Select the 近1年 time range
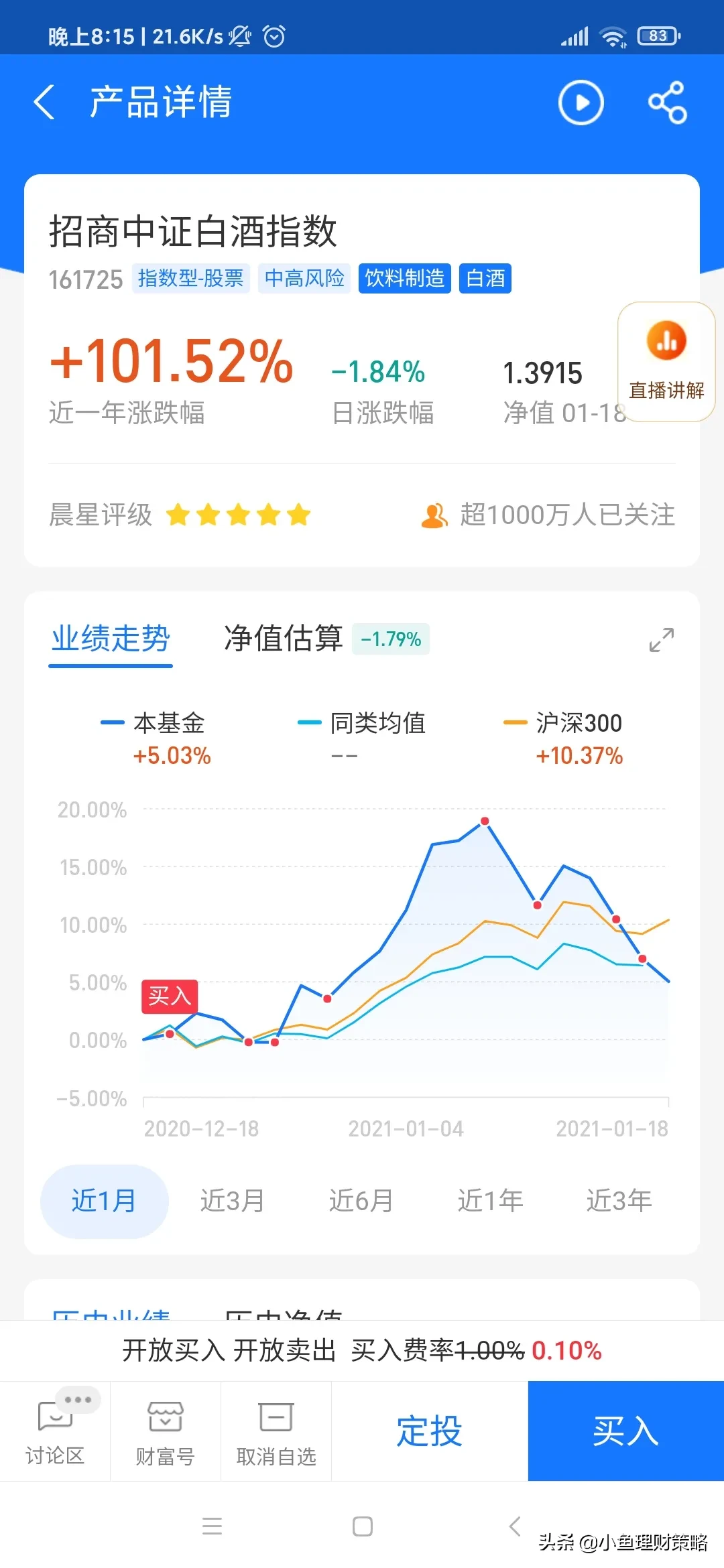Image resolution: width=724 pixels, height=1568 pixels. [x=490, y=1201]
